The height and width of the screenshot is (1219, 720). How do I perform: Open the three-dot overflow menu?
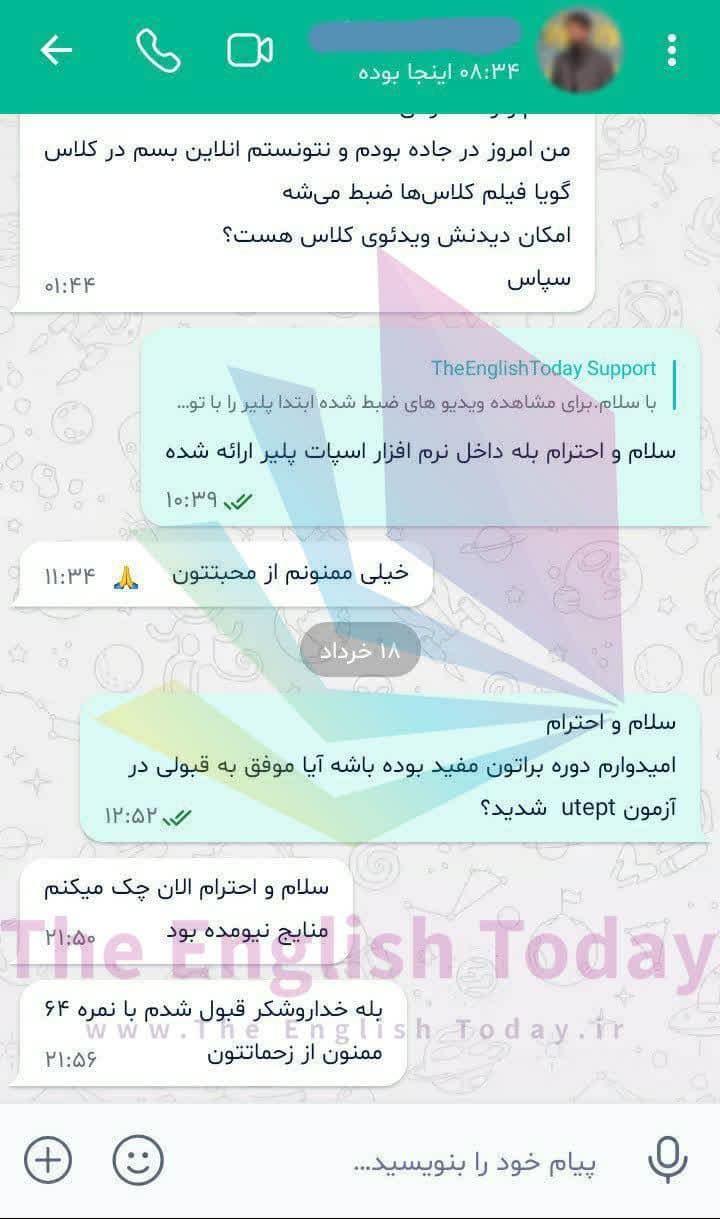(x=671, y=50)
